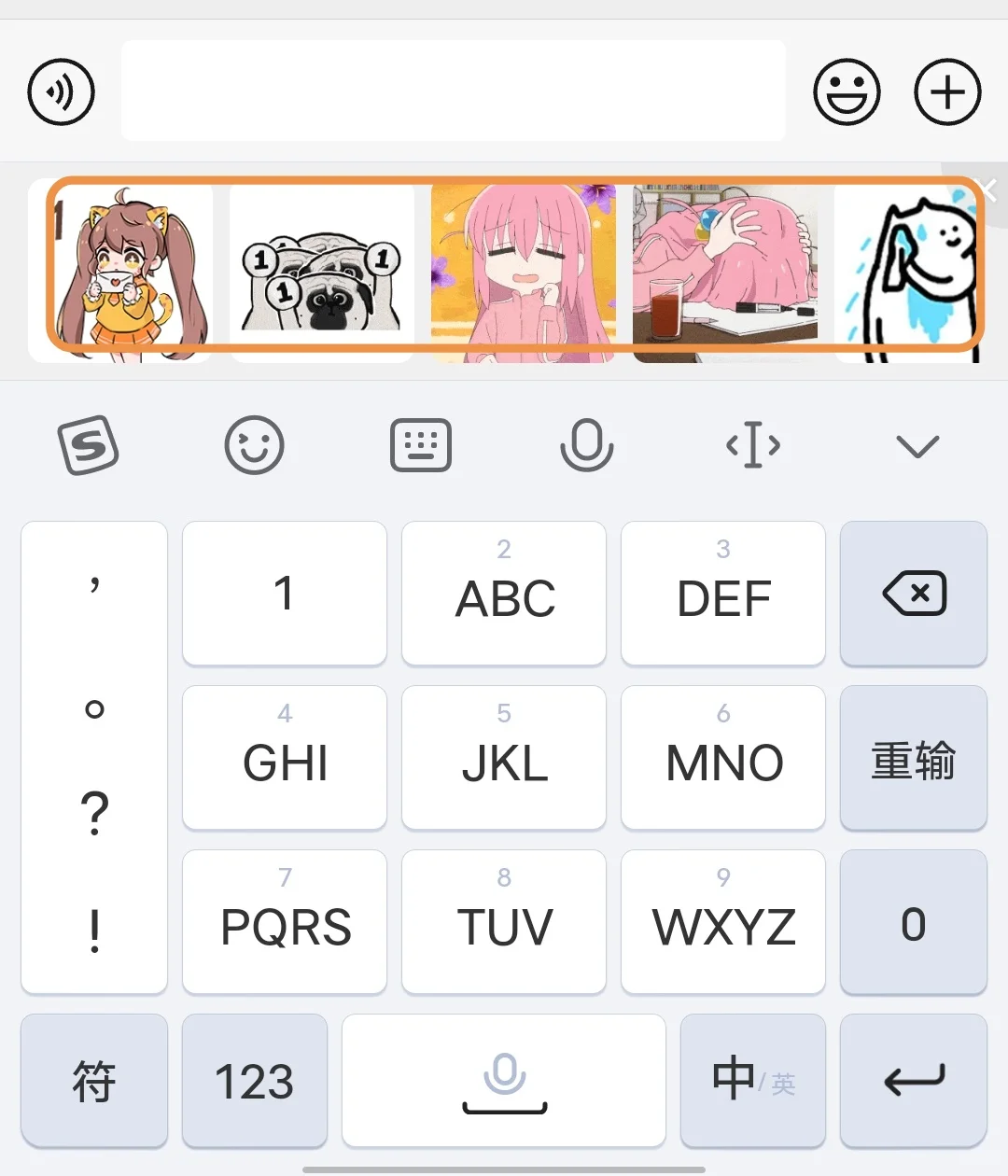The width and height of the screenshot is (1008, 1176).
Task: Open the Sogou keyboard menu via S logo
Action: pyautogui.click(x=89, y=445)
